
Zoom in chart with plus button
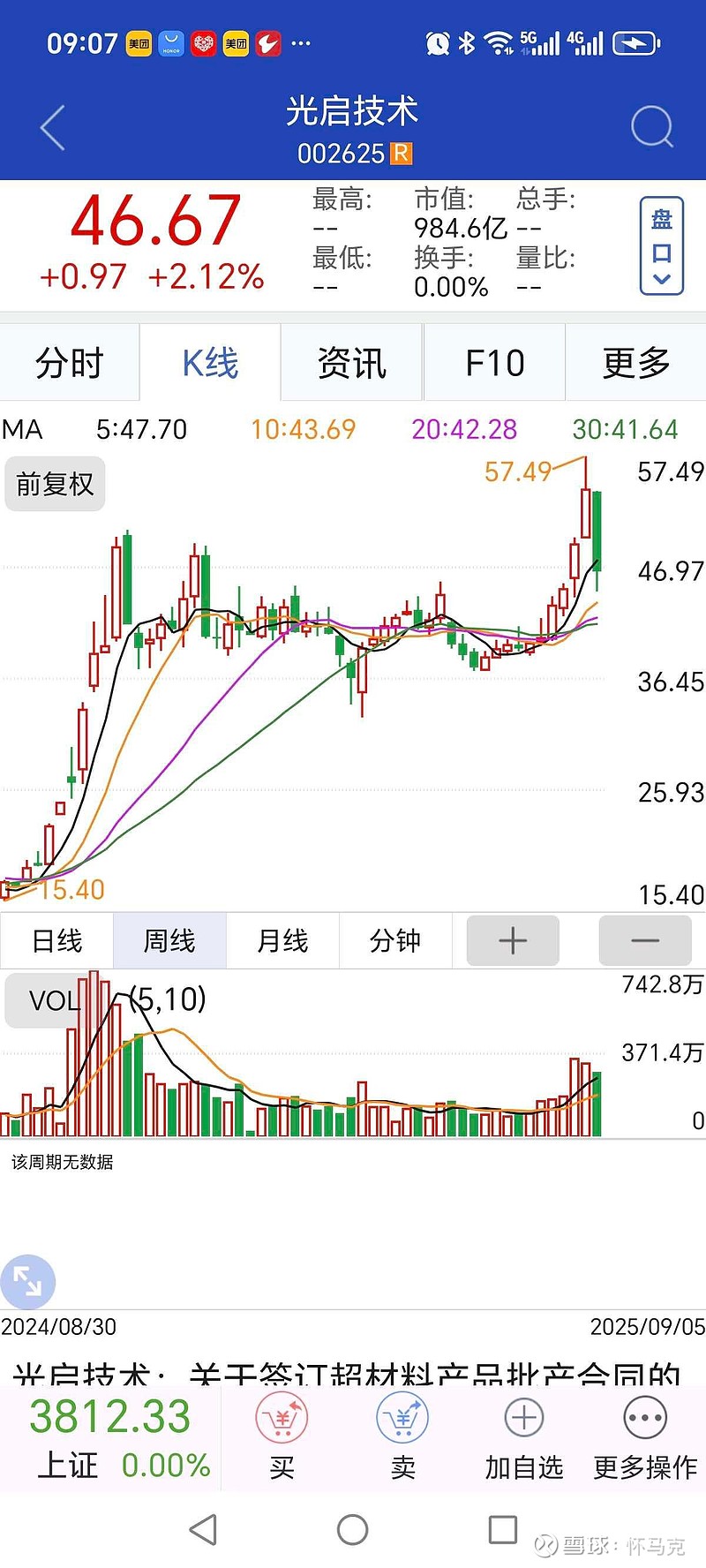pyautogui.click(x=513, y=940)
